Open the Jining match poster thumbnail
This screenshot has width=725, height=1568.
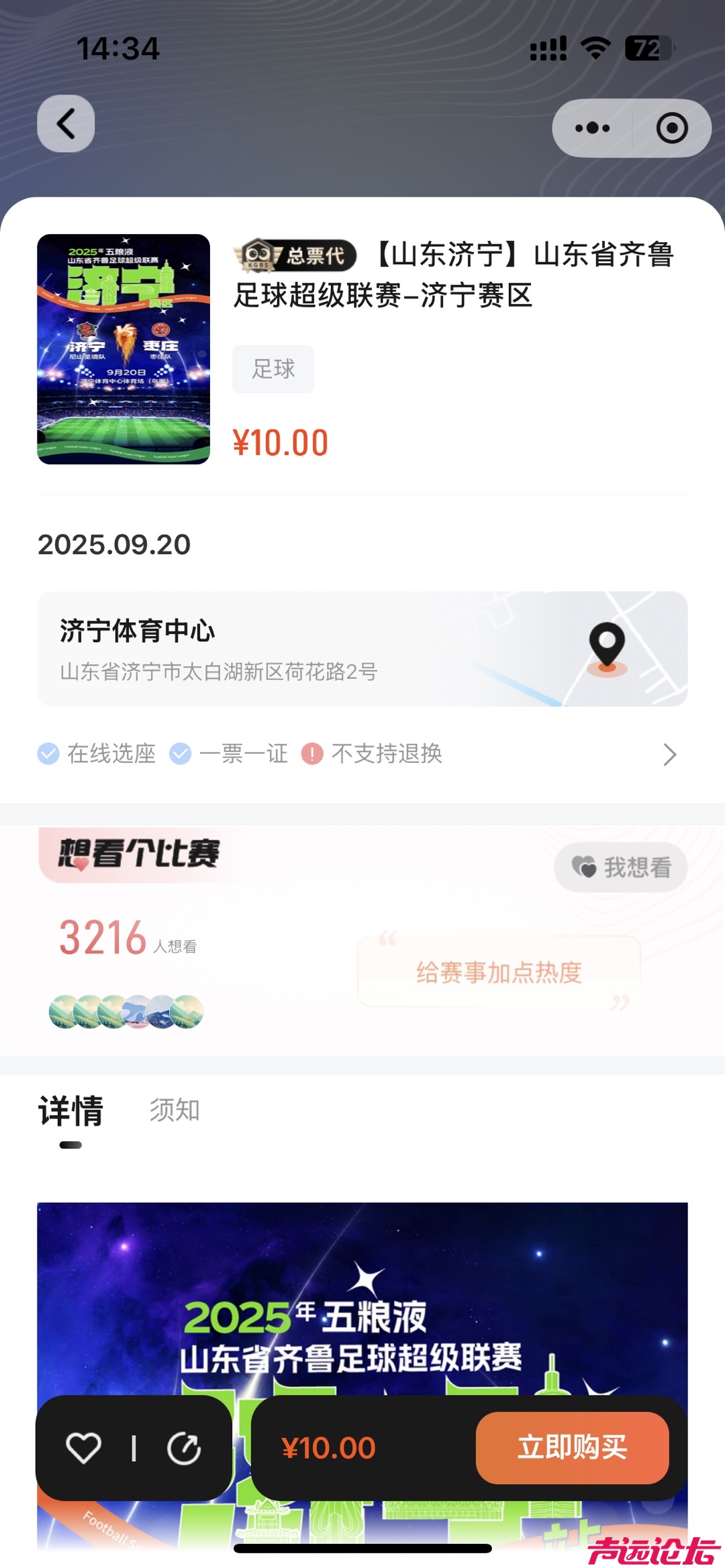tap(124, 349)
